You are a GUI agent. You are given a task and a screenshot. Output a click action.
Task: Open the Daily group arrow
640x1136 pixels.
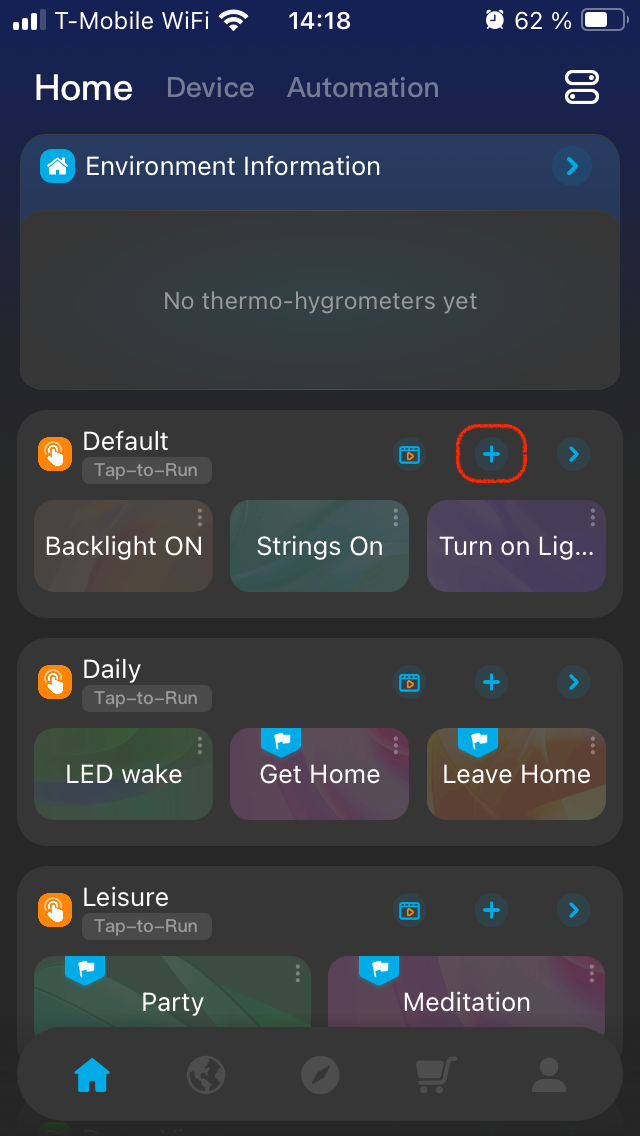point(573,682)
